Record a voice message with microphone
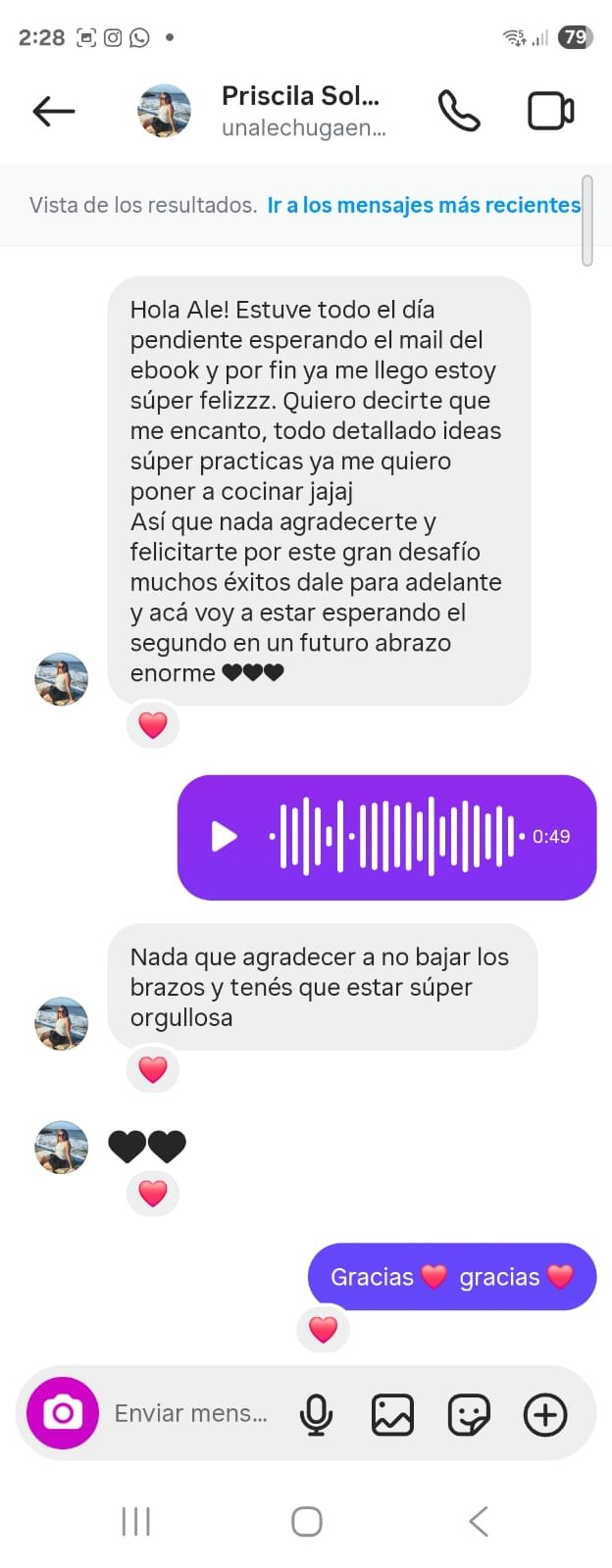612x1568 pixels. click(x=316, y=1414)
